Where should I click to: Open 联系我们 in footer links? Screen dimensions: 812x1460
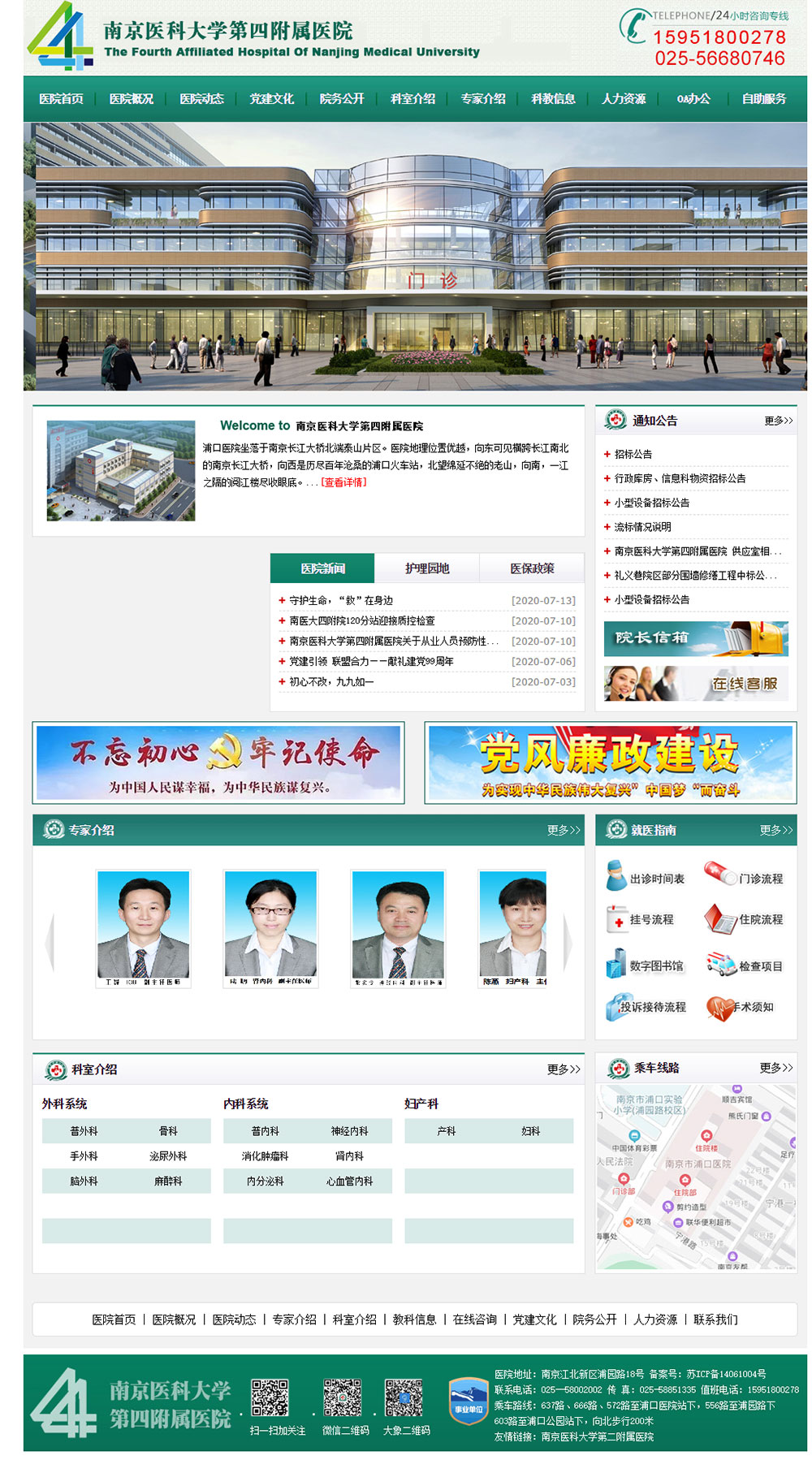pos(715,1320)
